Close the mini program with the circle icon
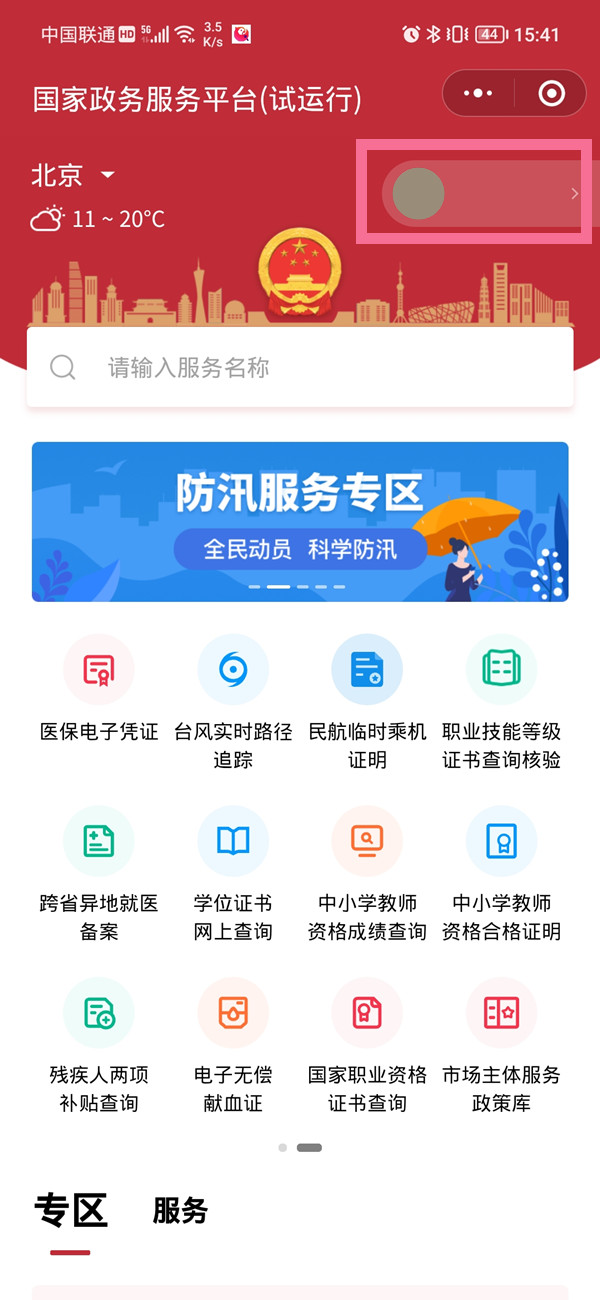600x1300 pixels. (x=551, y=94)
